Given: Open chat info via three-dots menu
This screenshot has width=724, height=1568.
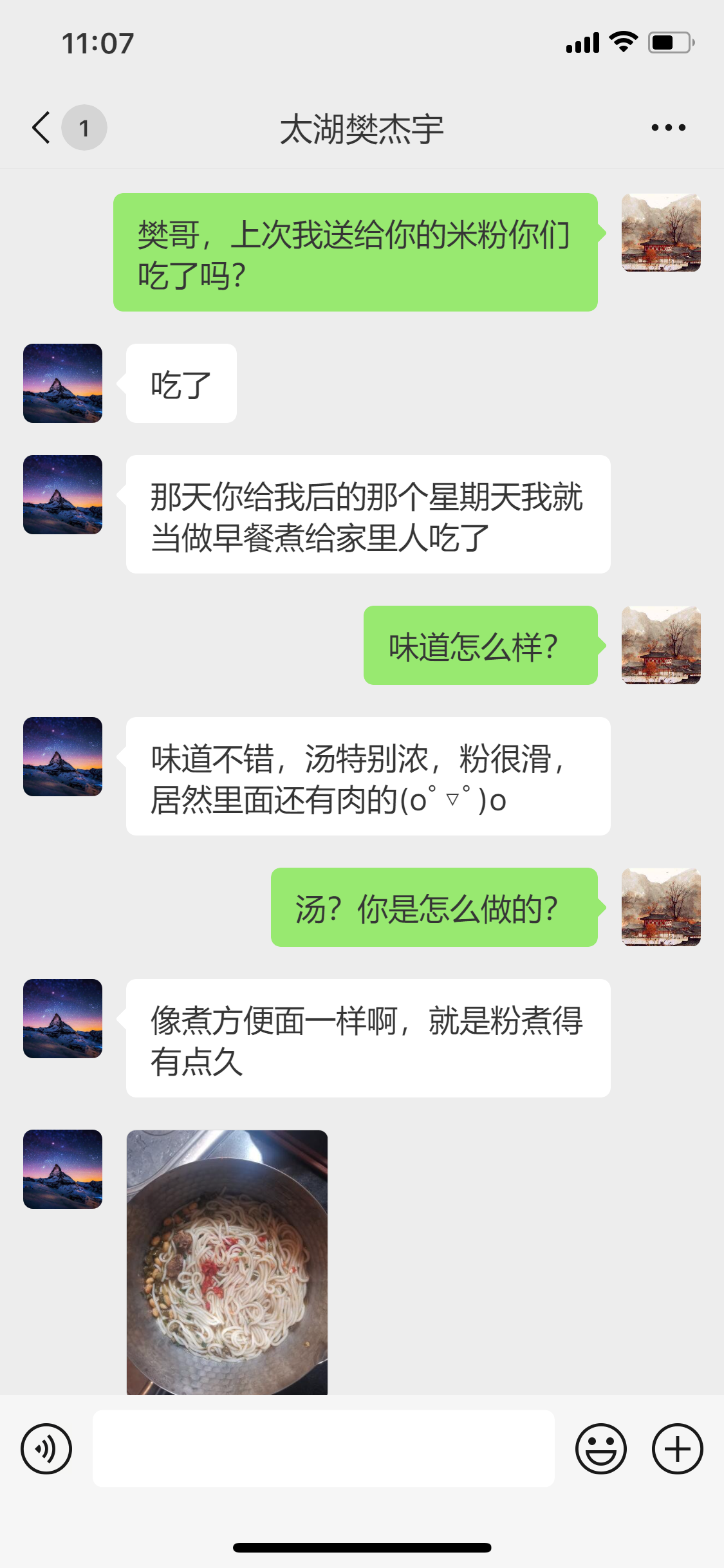Looking at the screenshot, I should pos(668,127).
